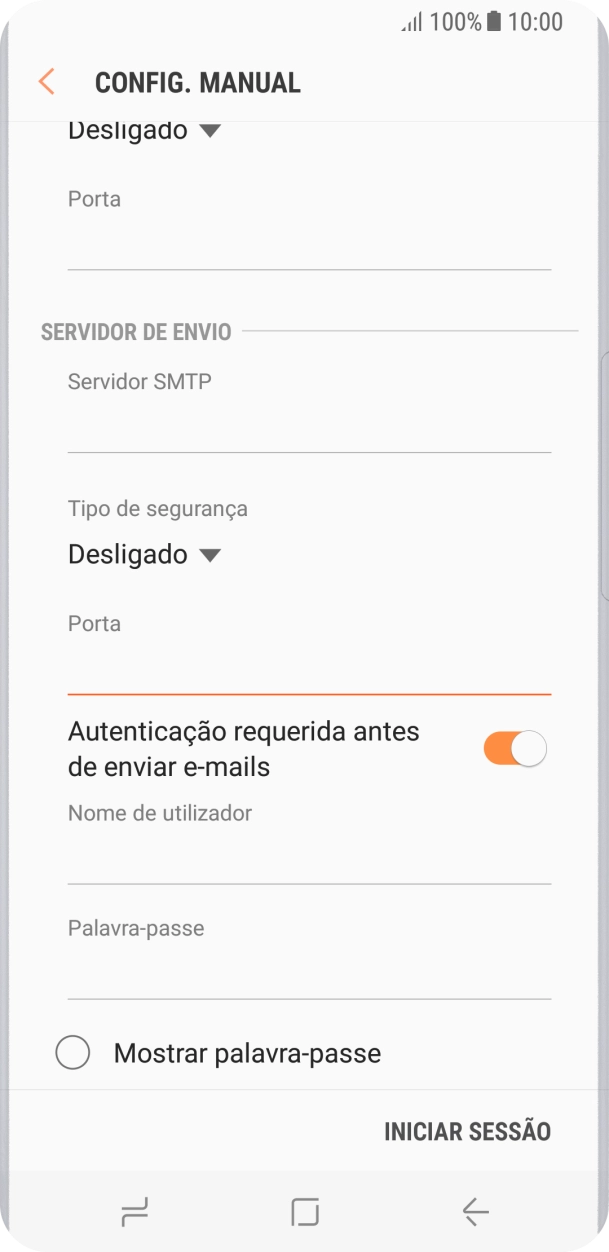This screenshot has width=609, height=1252.
Task: Select the Porta field above the Servidor de envio section
Action: (x=309, y=245)
